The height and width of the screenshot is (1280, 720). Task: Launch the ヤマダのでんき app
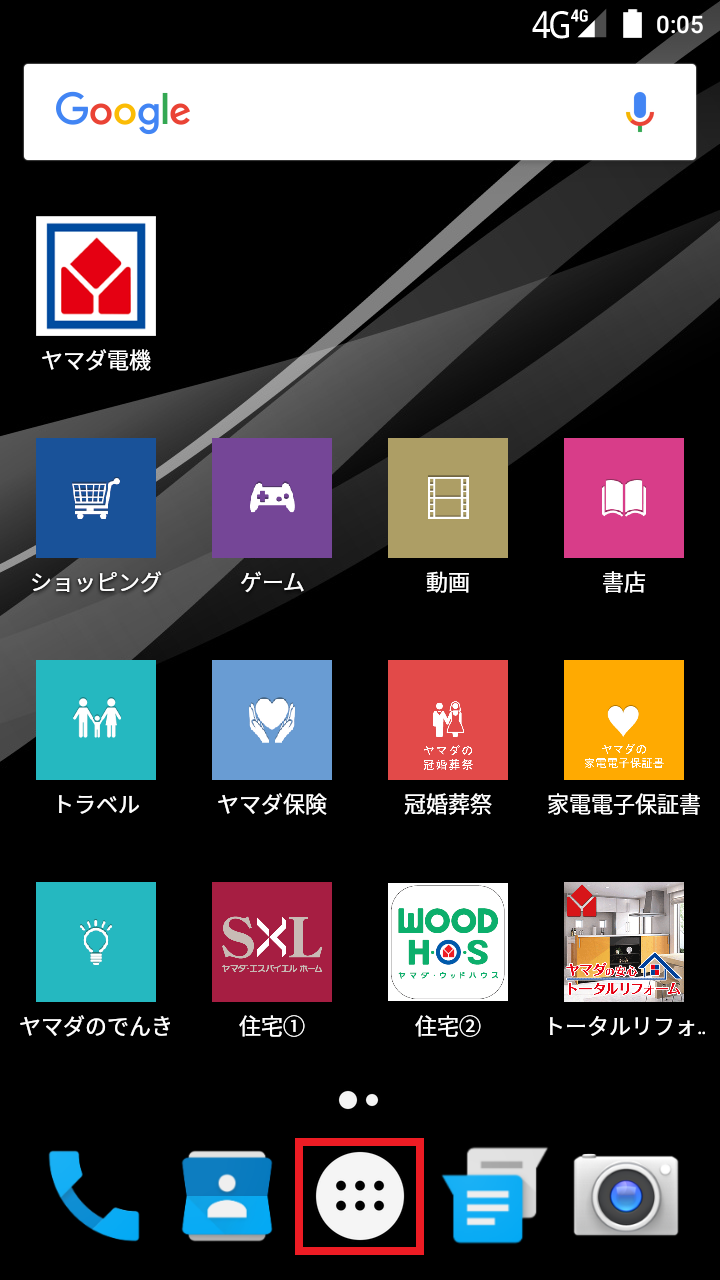pos(96,942)
